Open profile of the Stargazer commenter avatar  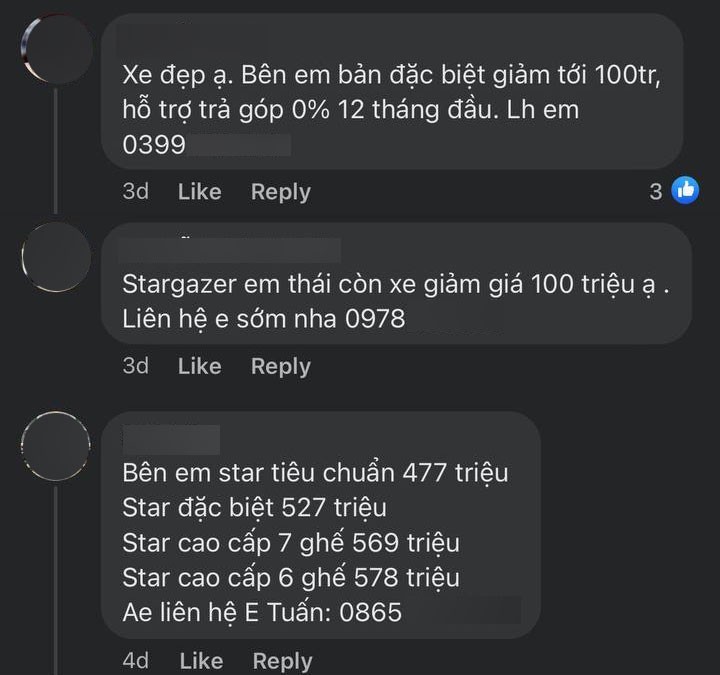coord(55,257)
